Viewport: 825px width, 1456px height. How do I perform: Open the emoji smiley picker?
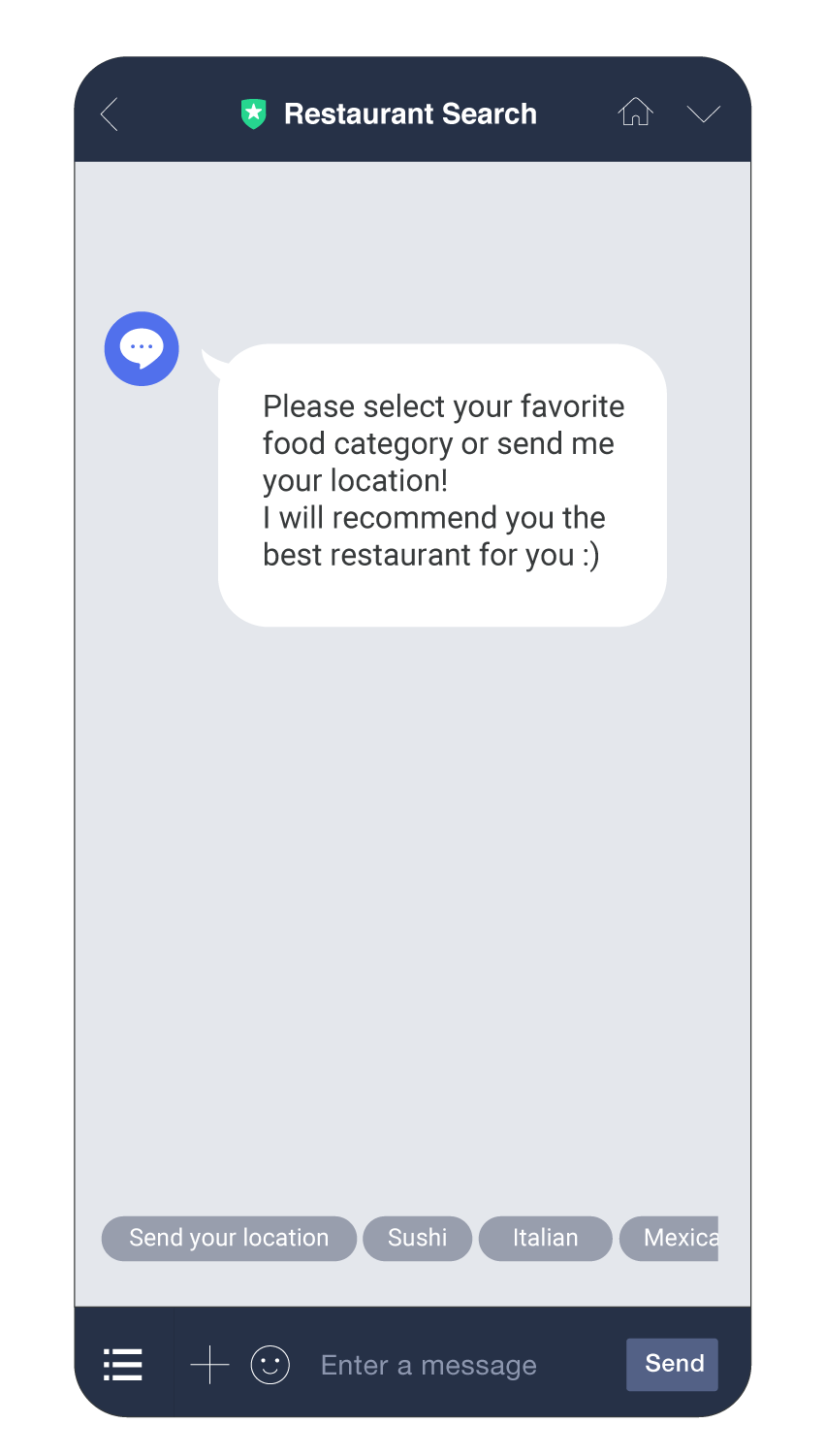tap(270, 1365)
